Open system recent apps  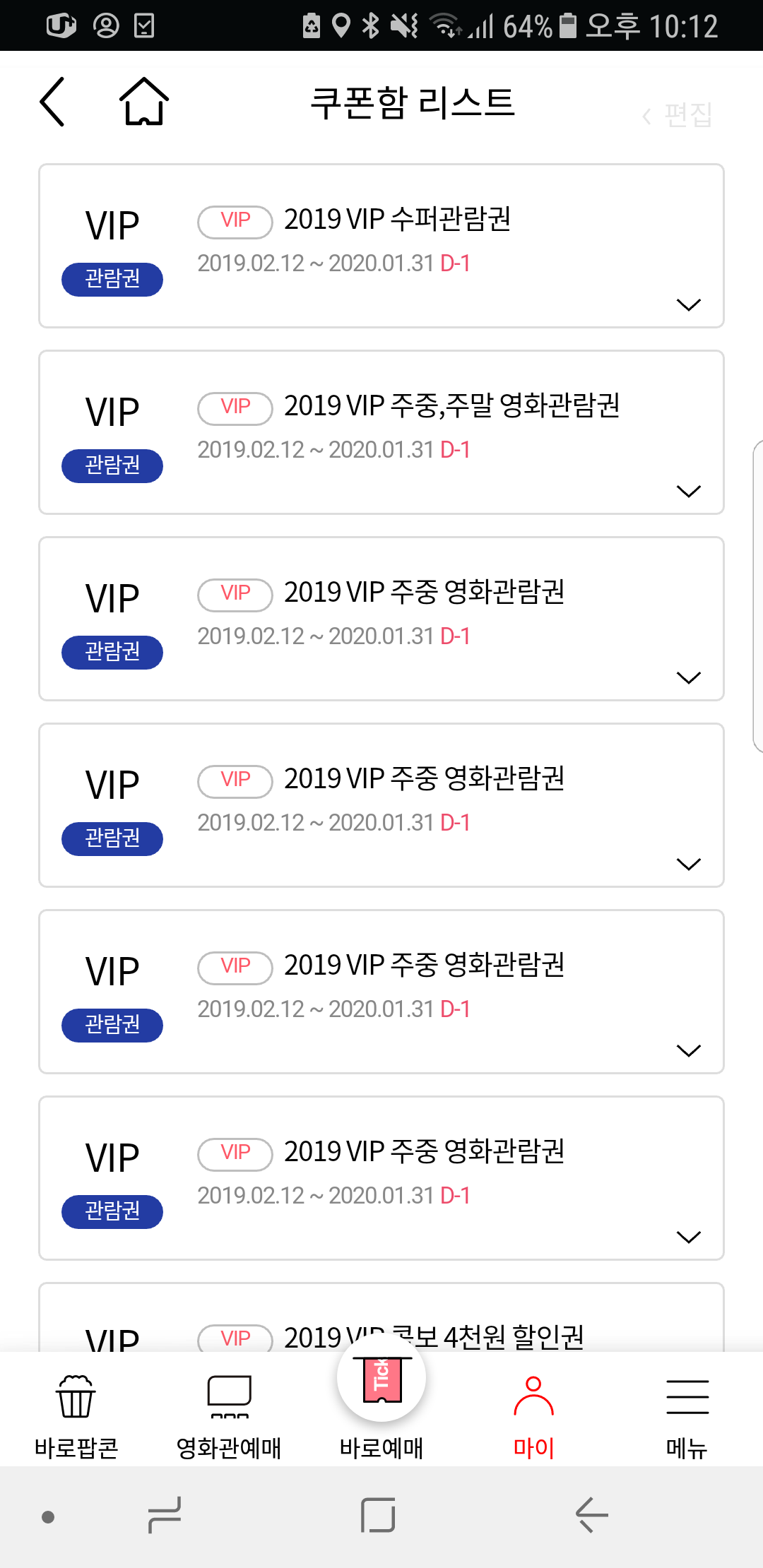tap(165, 1515)
